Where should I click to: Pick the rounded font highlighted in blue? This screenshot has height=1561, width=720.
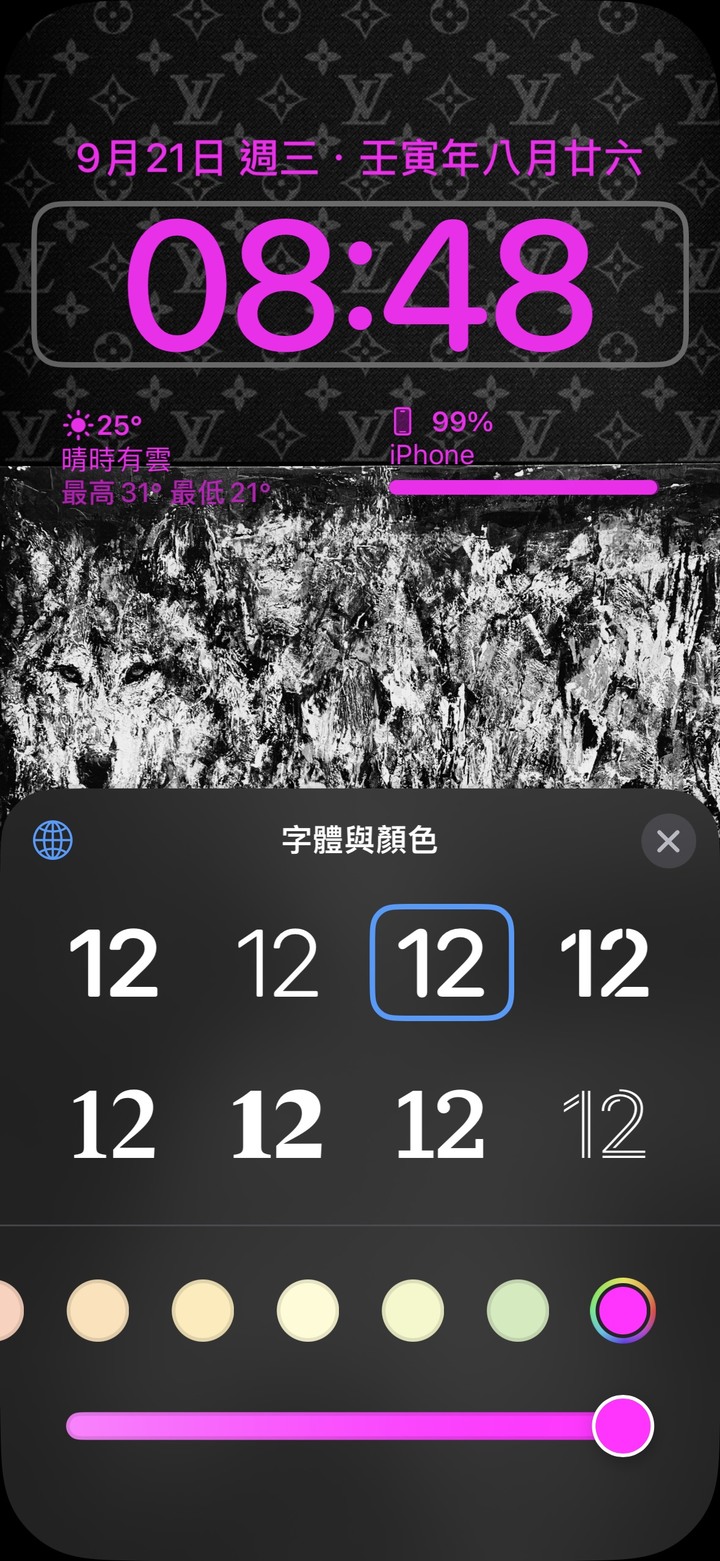[x=442, y=963]
